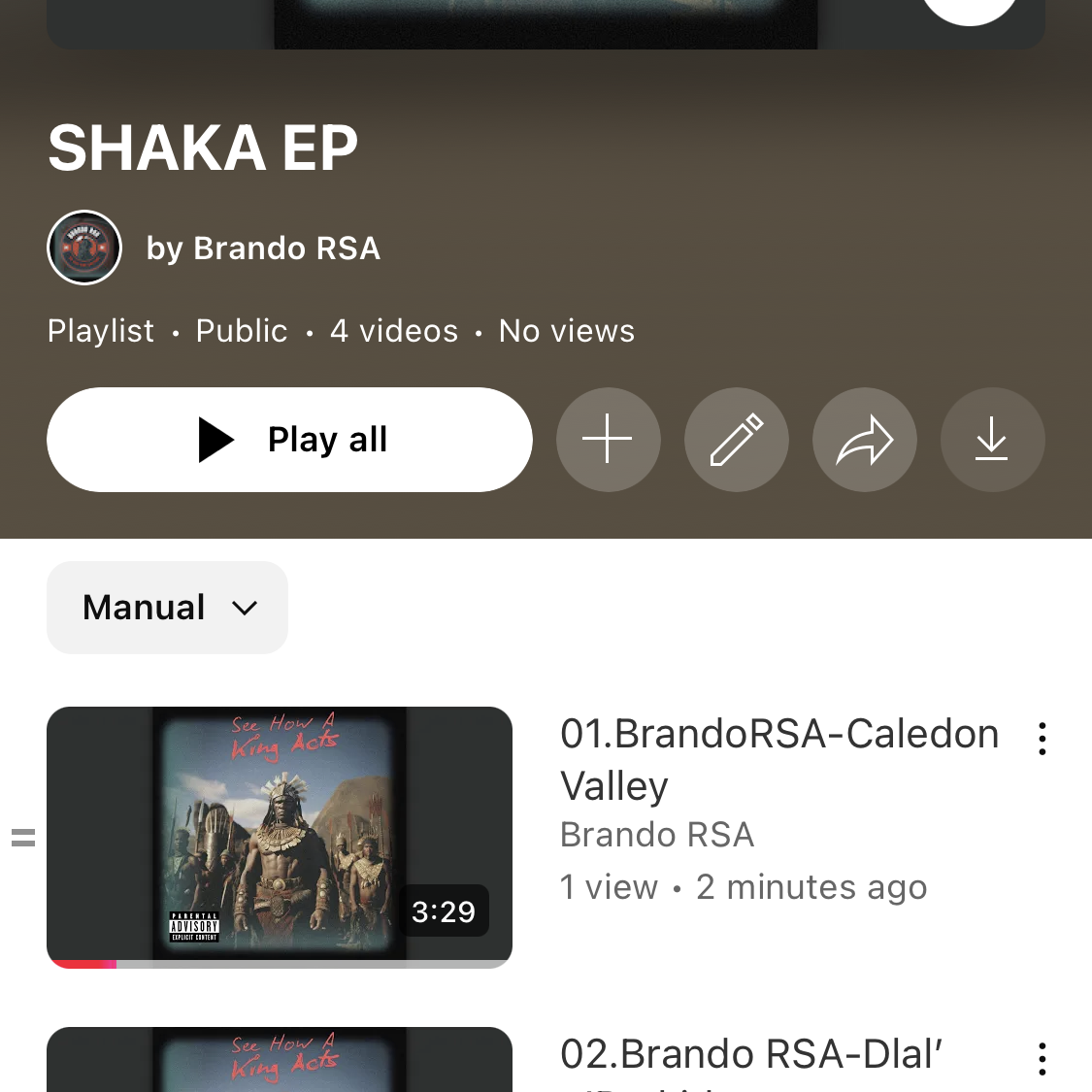This screenshot has width=1092, height=1092.
Task: Share the SHAKA EP playlist
Action: coord(864,440)
